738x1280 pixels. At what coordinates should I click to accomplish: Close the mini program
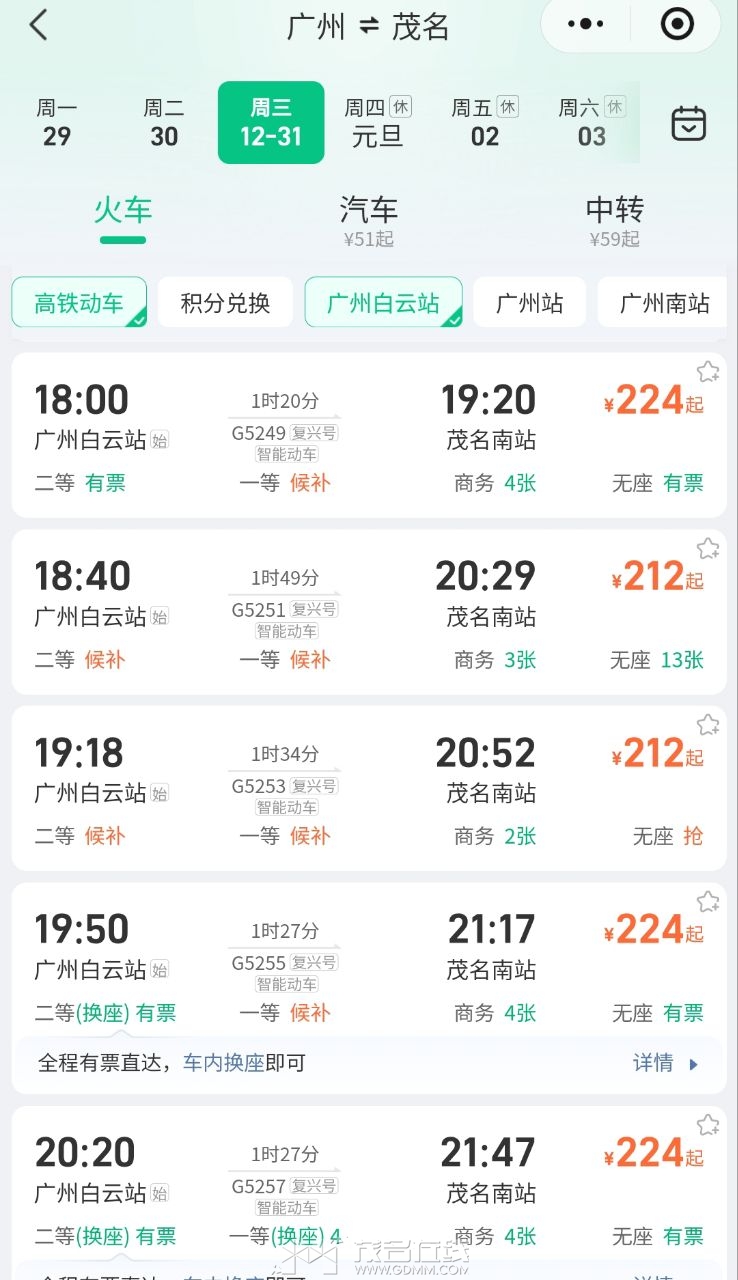pyautogui.click(x=677, y=25)
